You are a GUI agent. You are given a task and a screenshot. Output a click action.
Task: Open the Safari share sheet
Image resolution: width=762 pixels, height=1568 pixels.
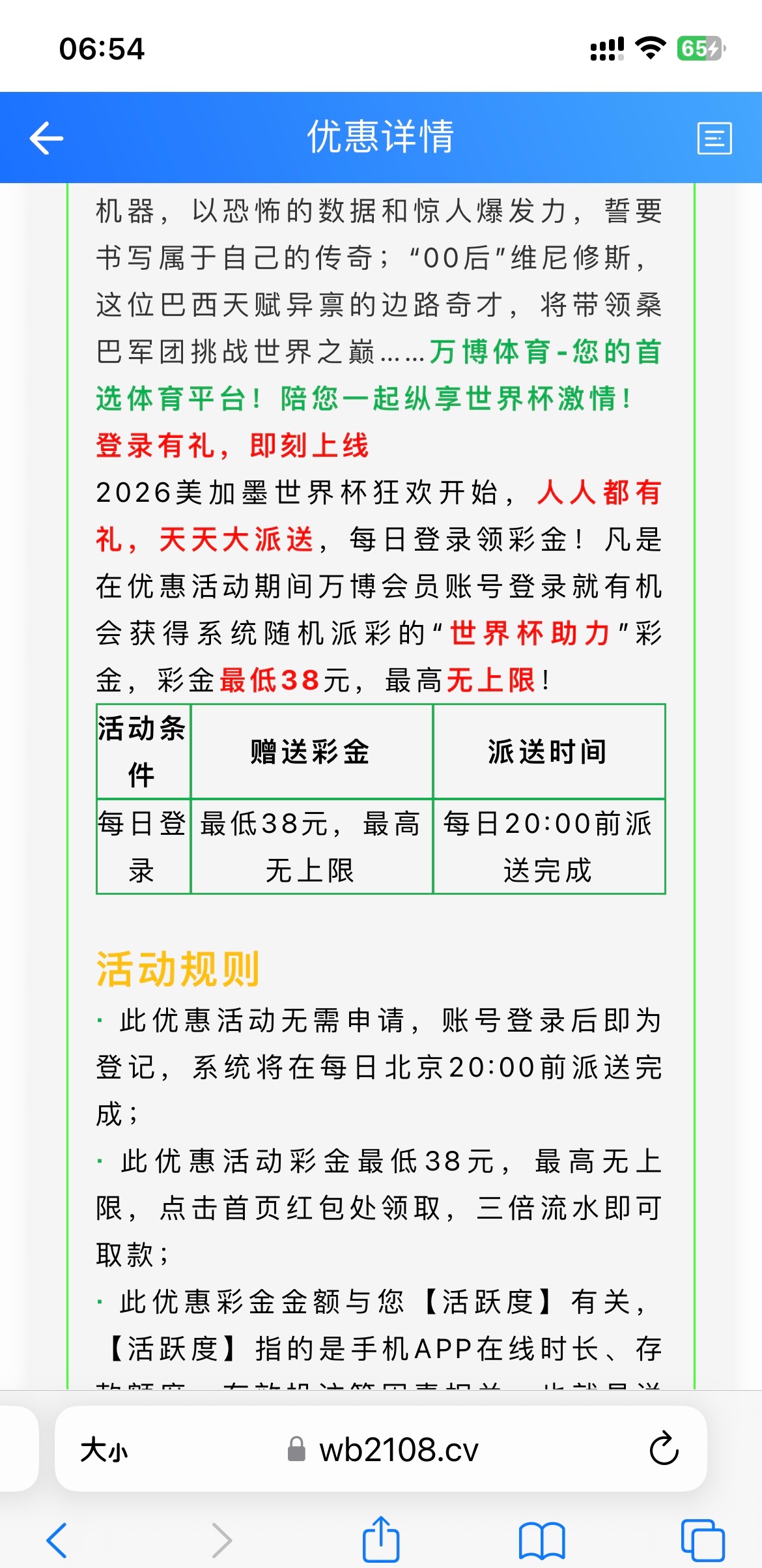(381, 1539)
